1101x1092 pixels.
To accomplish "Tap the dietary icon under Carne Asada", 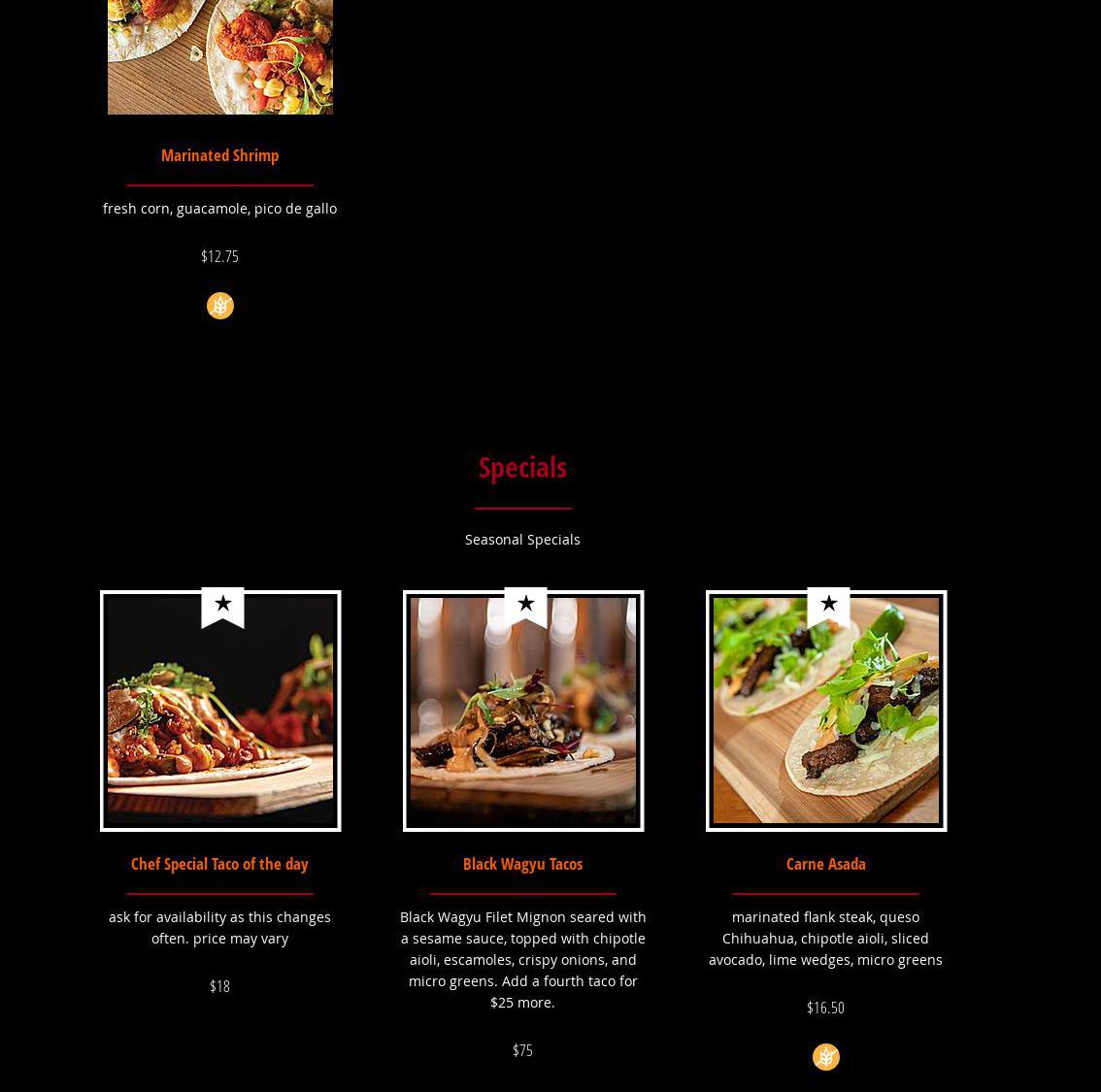I will (x=826, y=1057).
